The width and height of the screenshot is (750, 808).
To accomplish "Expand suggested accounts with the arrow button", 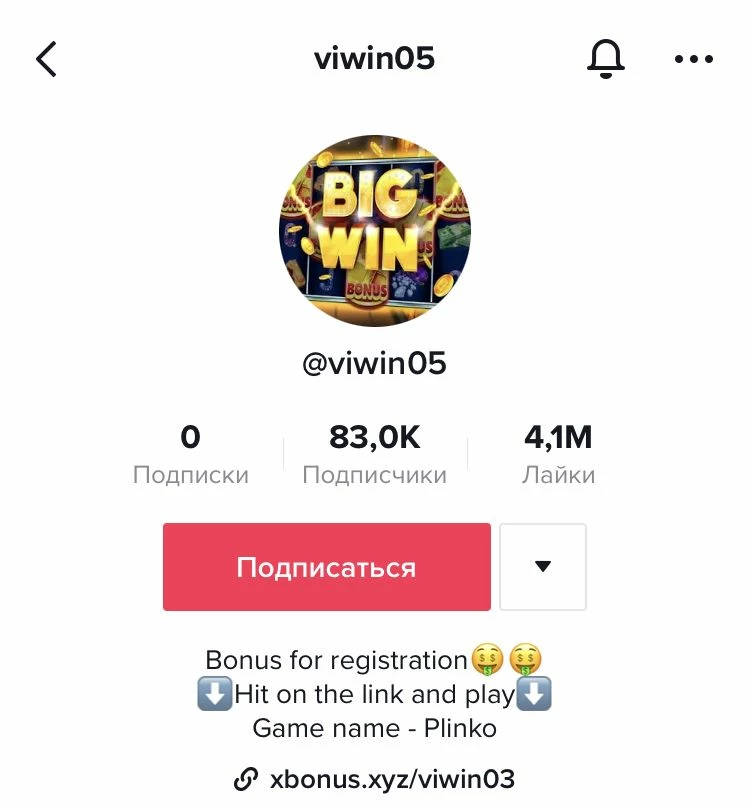I will (x=542, y=567).
